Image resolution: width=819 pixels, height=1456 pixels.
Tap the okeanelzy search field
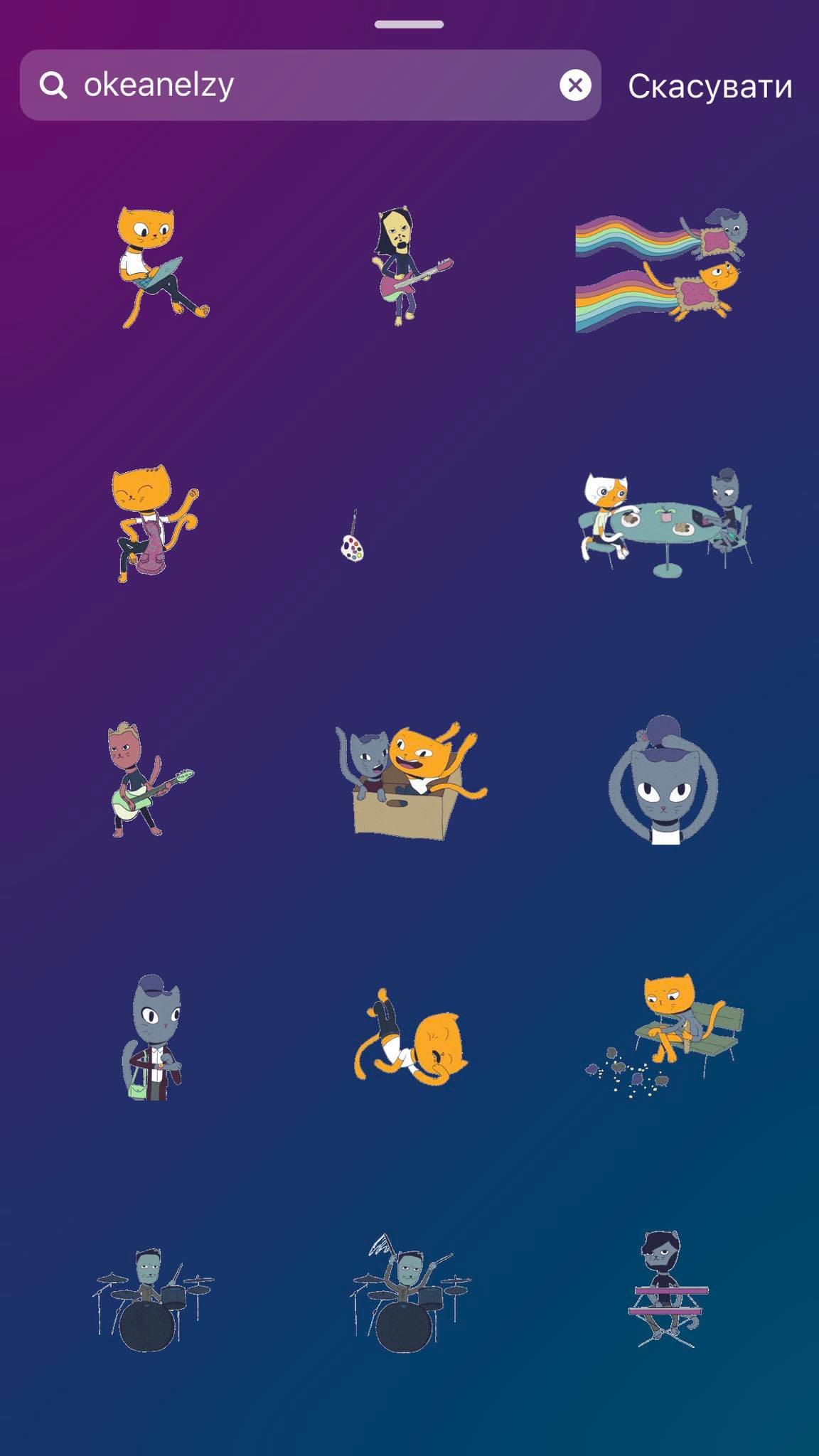tap(310, 85)
